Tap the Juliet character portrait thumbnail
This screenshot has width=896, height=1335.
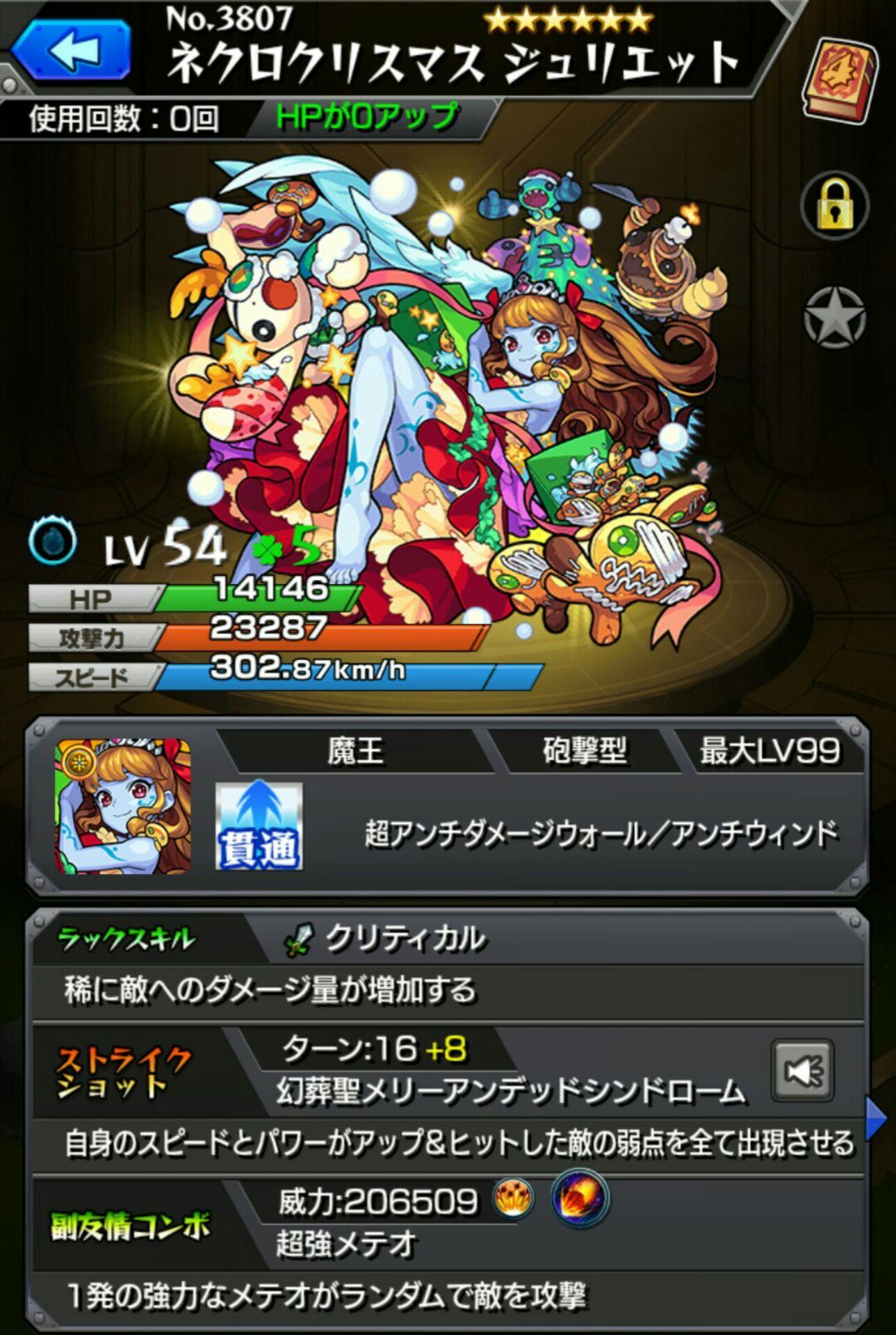(x=122, y=807)
